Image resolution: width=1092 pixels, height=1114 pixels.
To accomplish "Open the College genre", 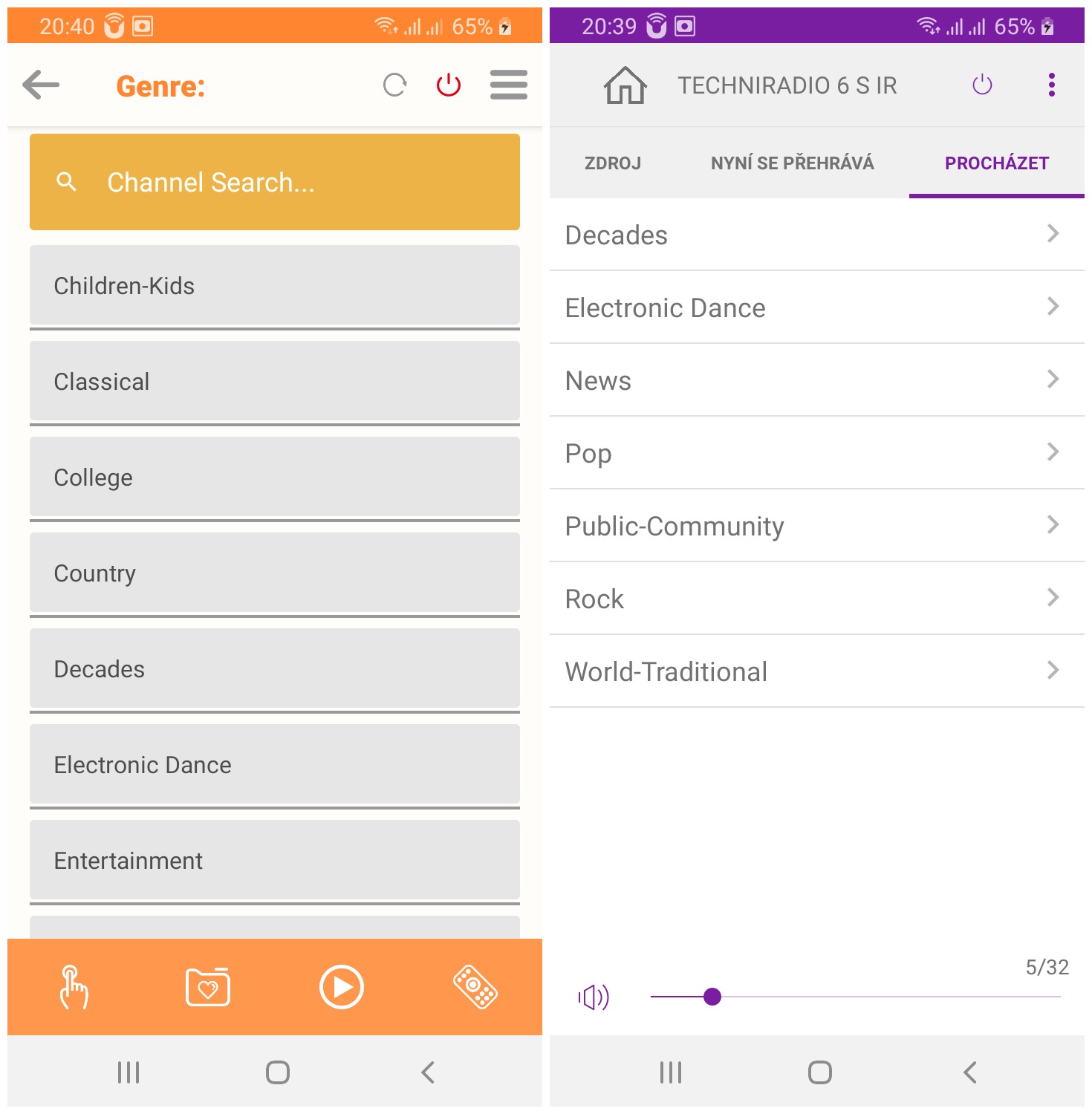I will [x=275, y=478].
